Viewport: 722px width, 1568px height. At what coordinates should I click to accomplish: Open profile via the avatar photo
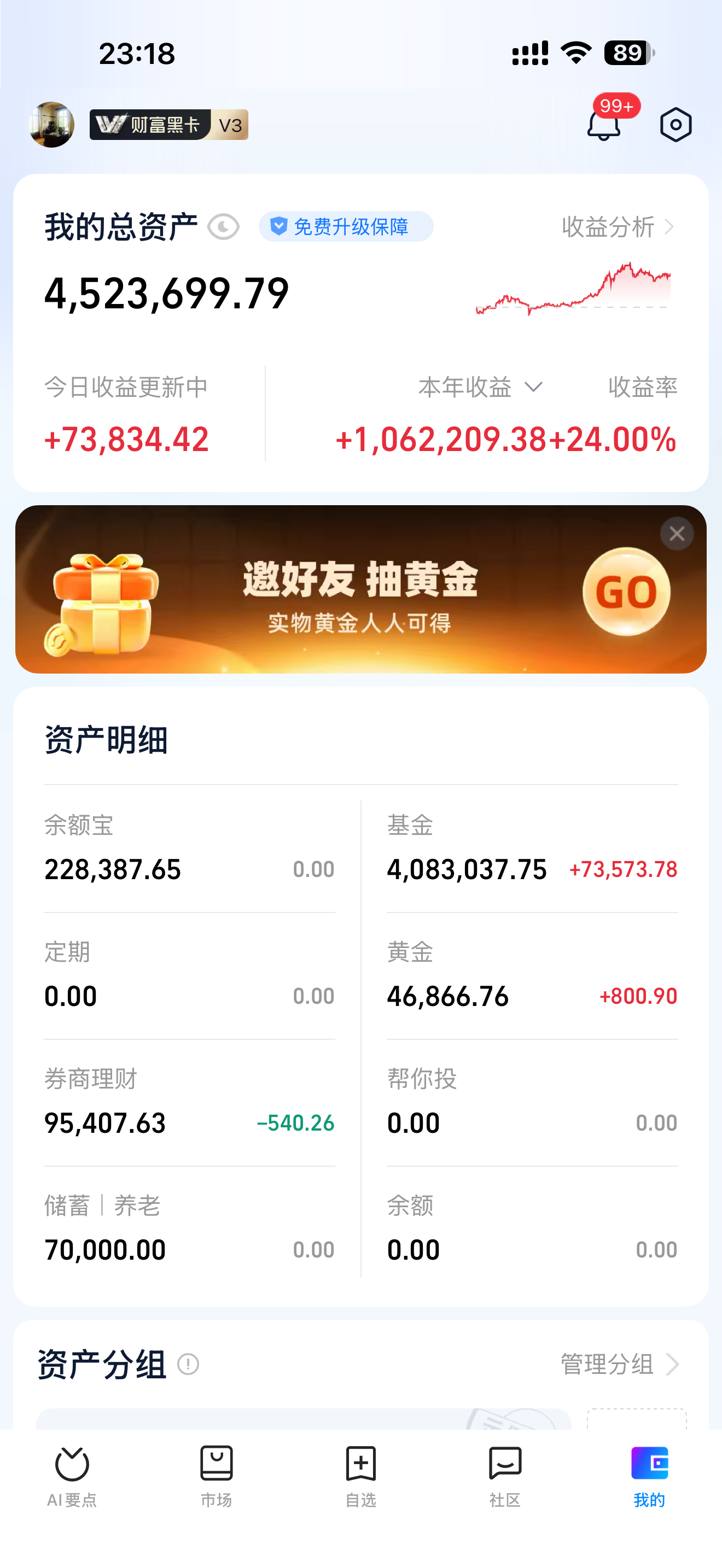point(51,124)
